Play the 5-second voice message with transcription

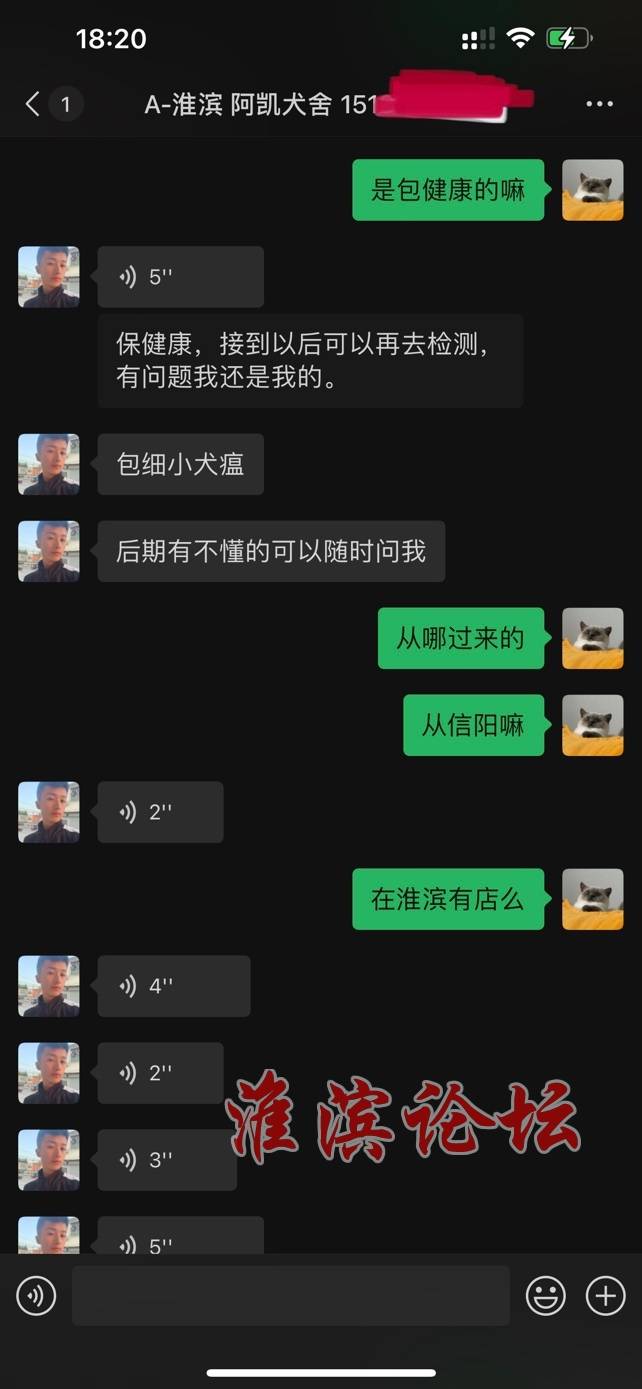(180, 277)
